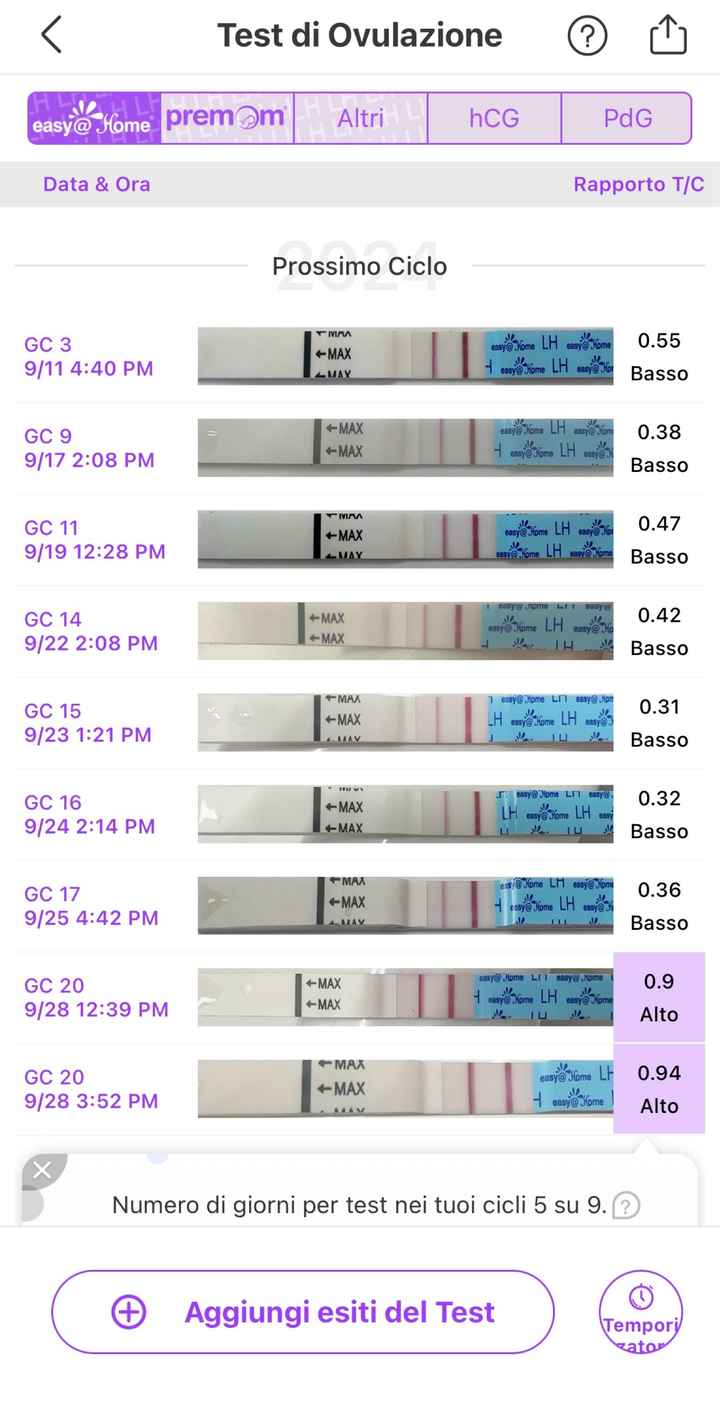Switch to the Premom tab

point(227,119)
